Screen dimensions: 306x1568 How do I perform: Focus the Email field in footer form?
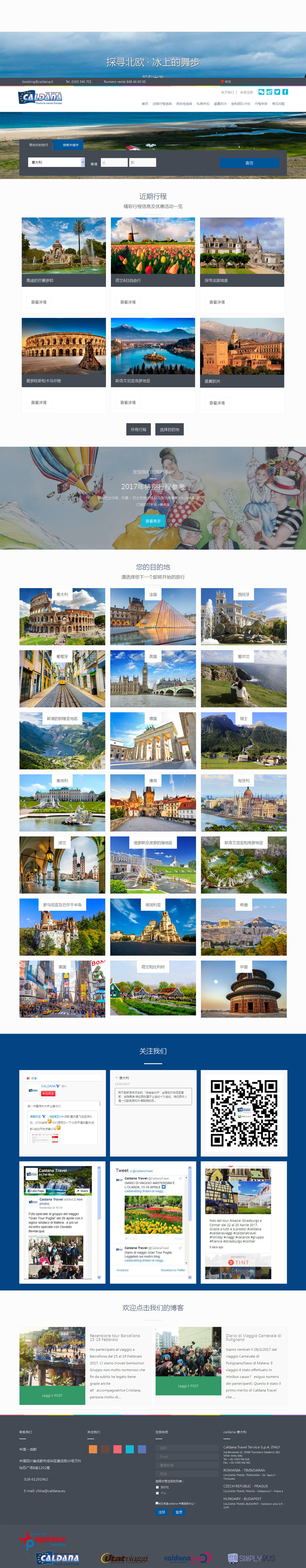pyautogui.click(x=186, y=1457)
